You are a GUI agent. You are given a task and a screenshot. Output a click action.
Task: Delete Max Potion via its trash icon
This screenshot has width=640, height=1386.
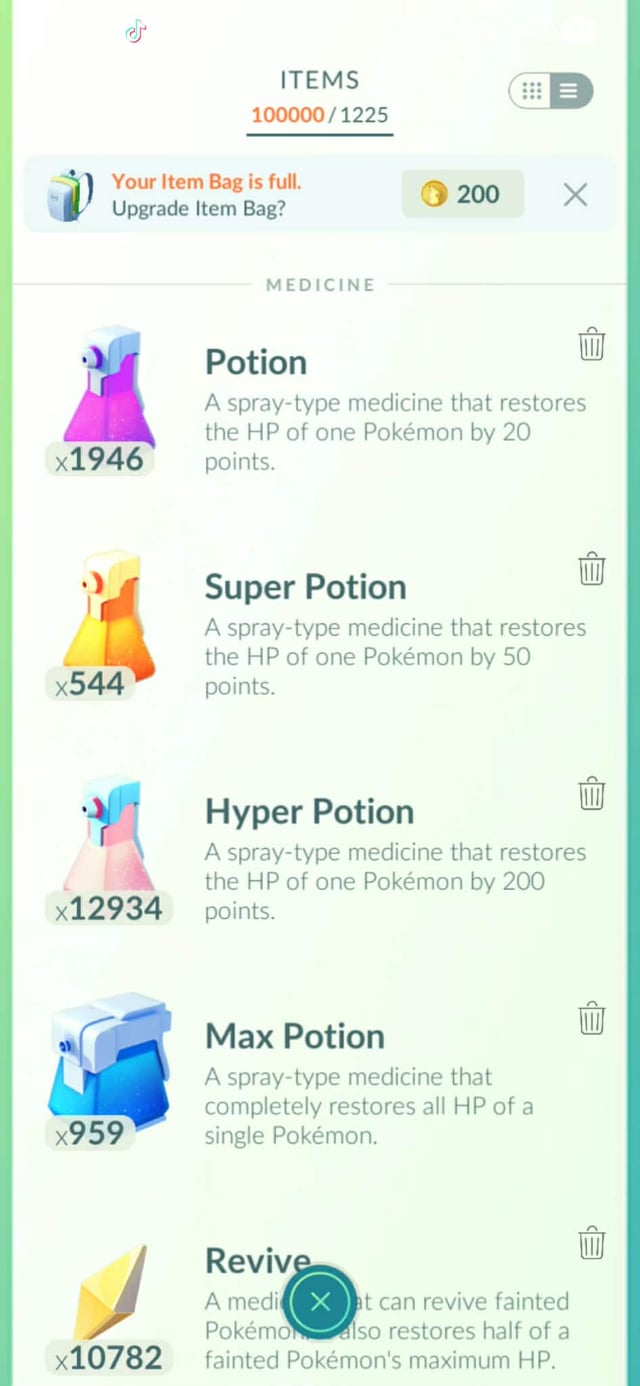click(x=592, y=1018)
